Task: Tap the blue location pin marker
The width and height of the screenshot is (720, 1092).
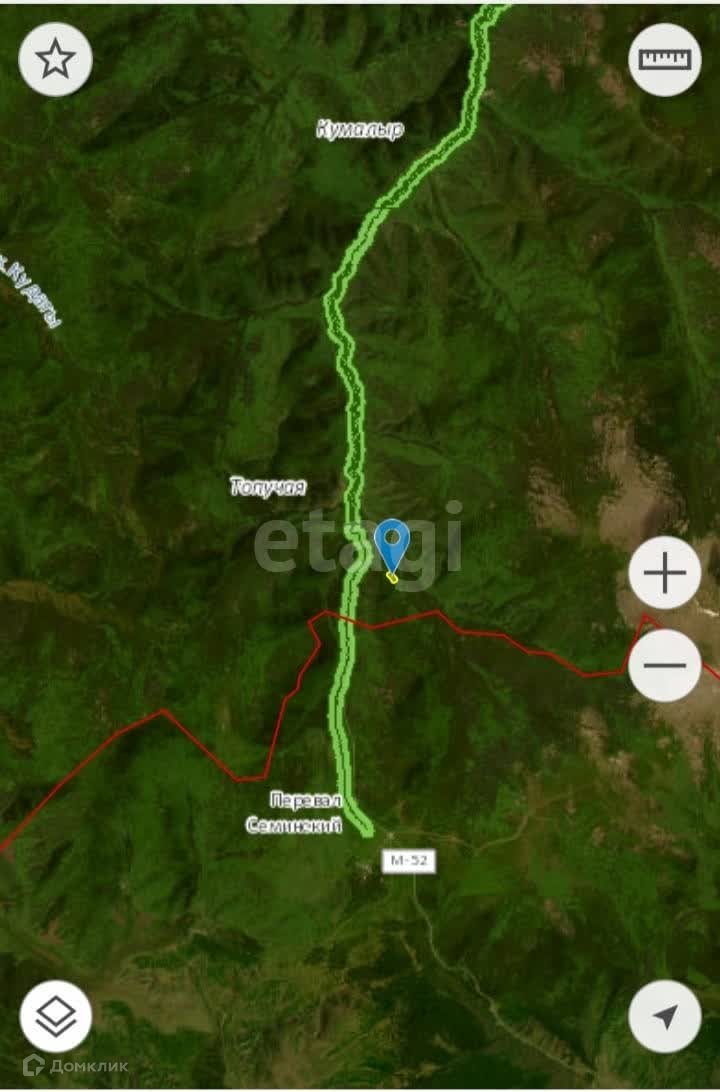Action: click(x=392, y=547)
